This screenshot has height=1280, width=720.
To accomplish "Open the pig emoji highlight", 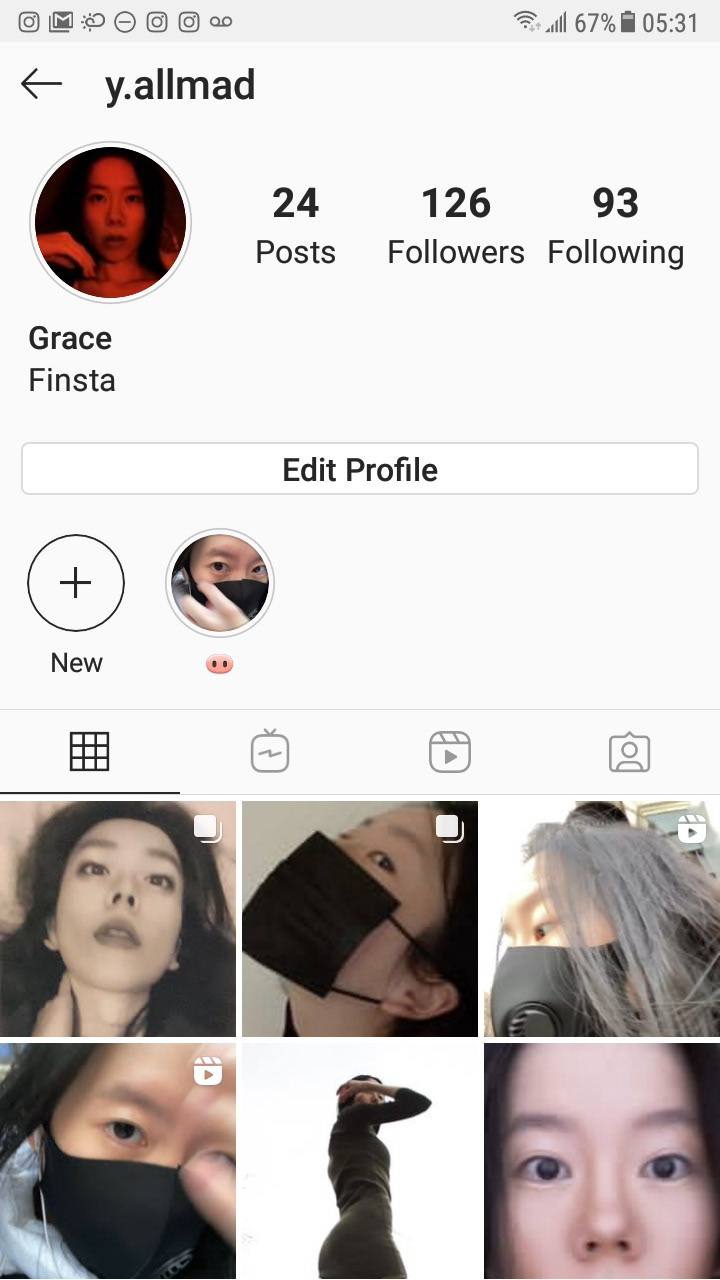I will pyautogui.click(x=219, y=583).
